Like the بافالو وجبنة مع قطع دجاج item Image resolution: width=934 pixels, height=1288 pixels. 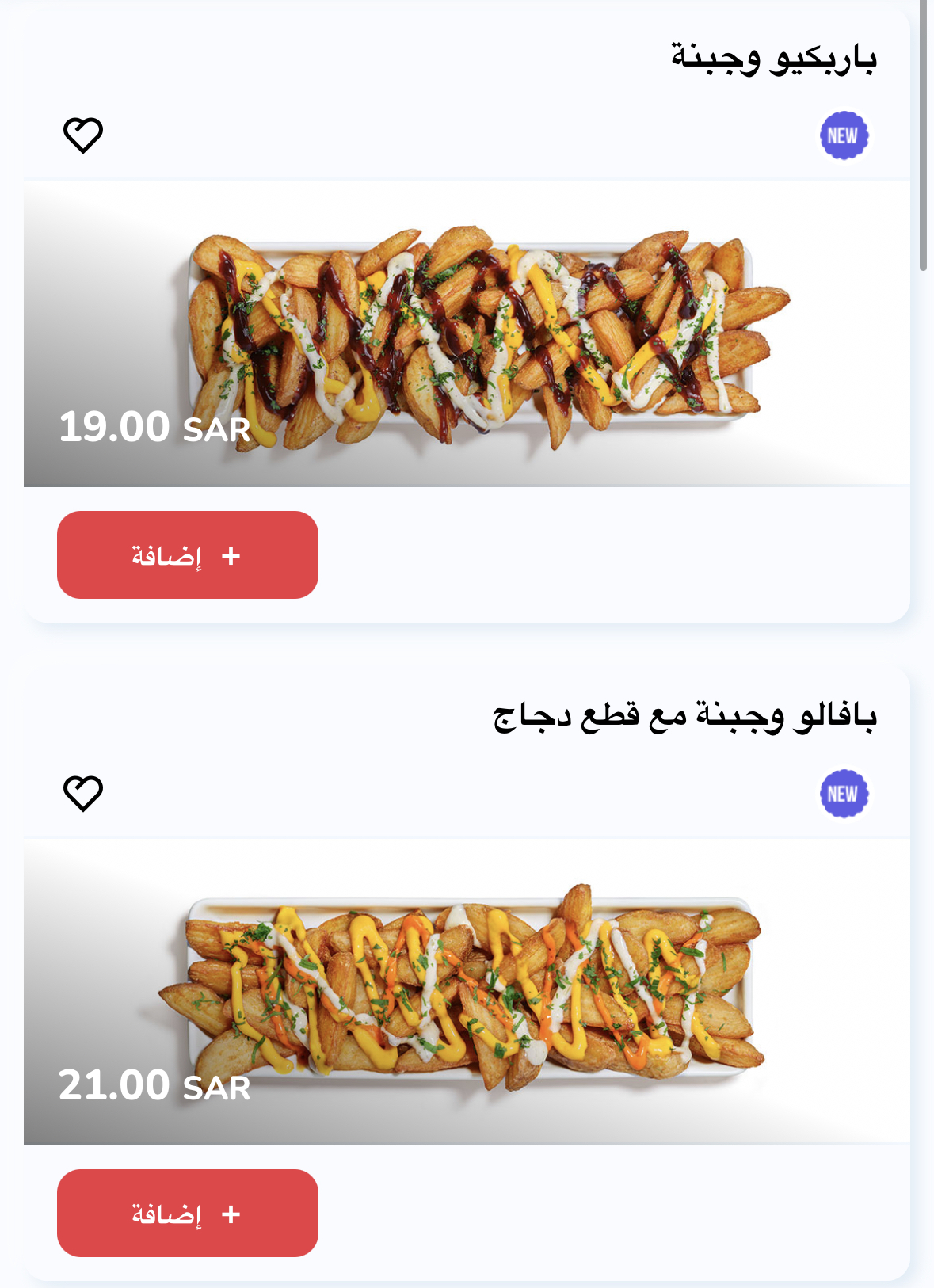[x=83, y=794]
